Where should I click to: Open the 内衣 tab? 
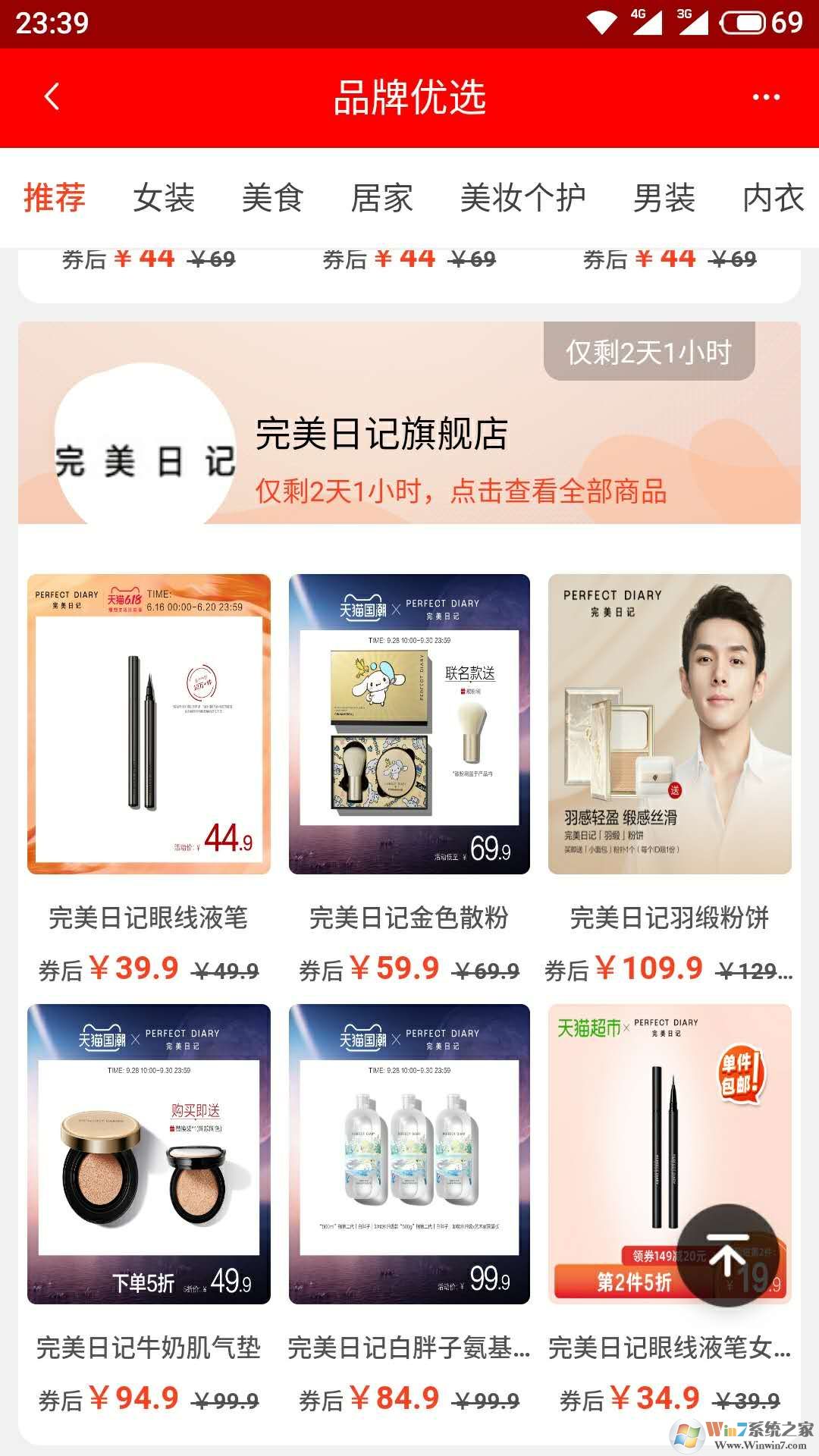point(773,198)
